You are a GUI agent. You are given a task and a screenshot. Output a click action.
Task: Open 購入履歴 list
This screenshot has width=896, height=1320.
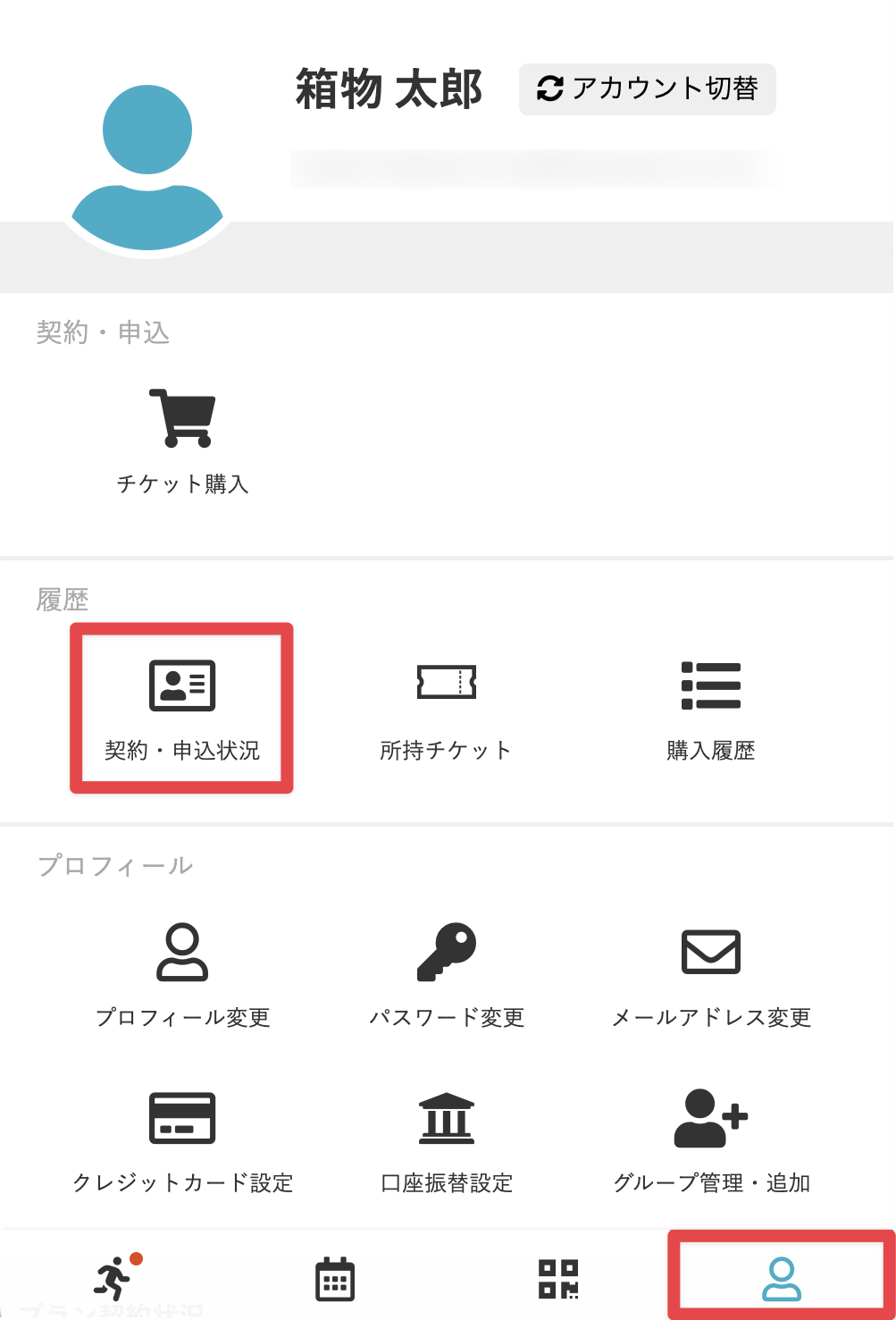click(x=711, y=708)
